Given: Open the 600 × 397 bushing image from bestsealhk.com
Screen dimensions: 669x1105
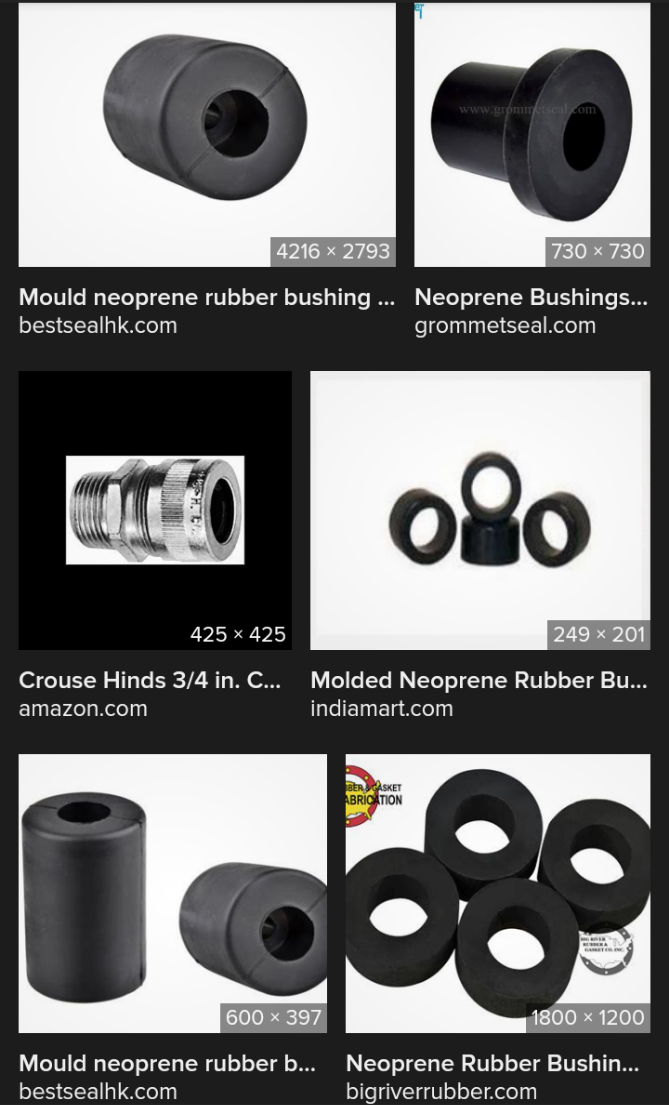Looking at the screenshot, I should click(x=173, y=893).
